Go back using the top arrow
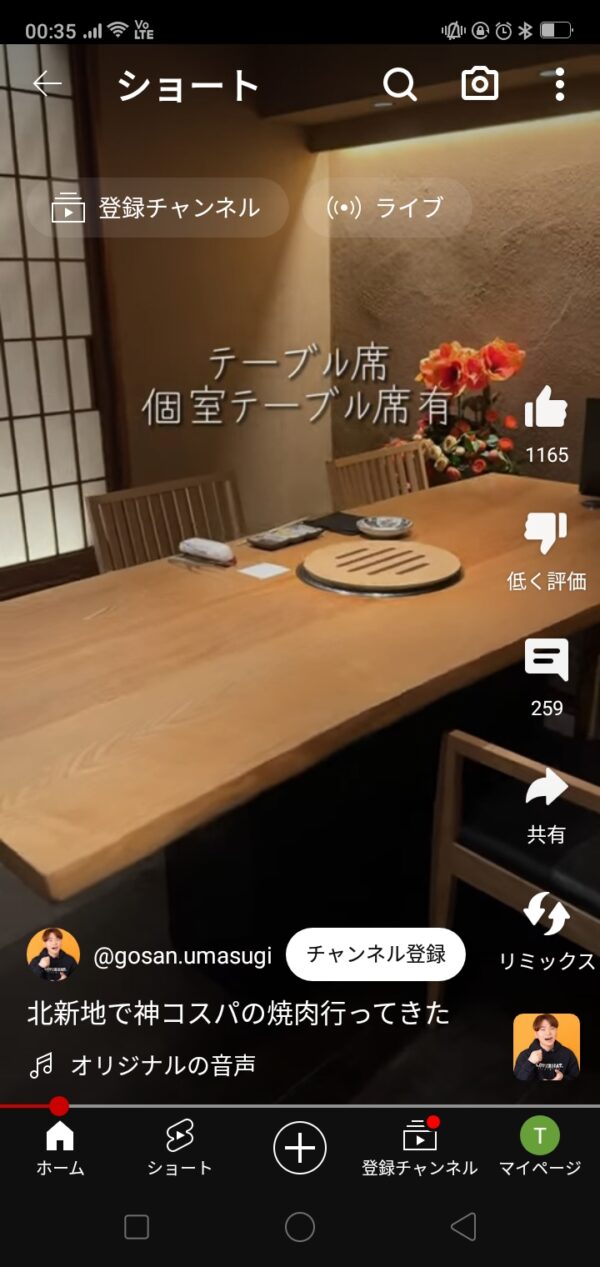 point(47,84)
